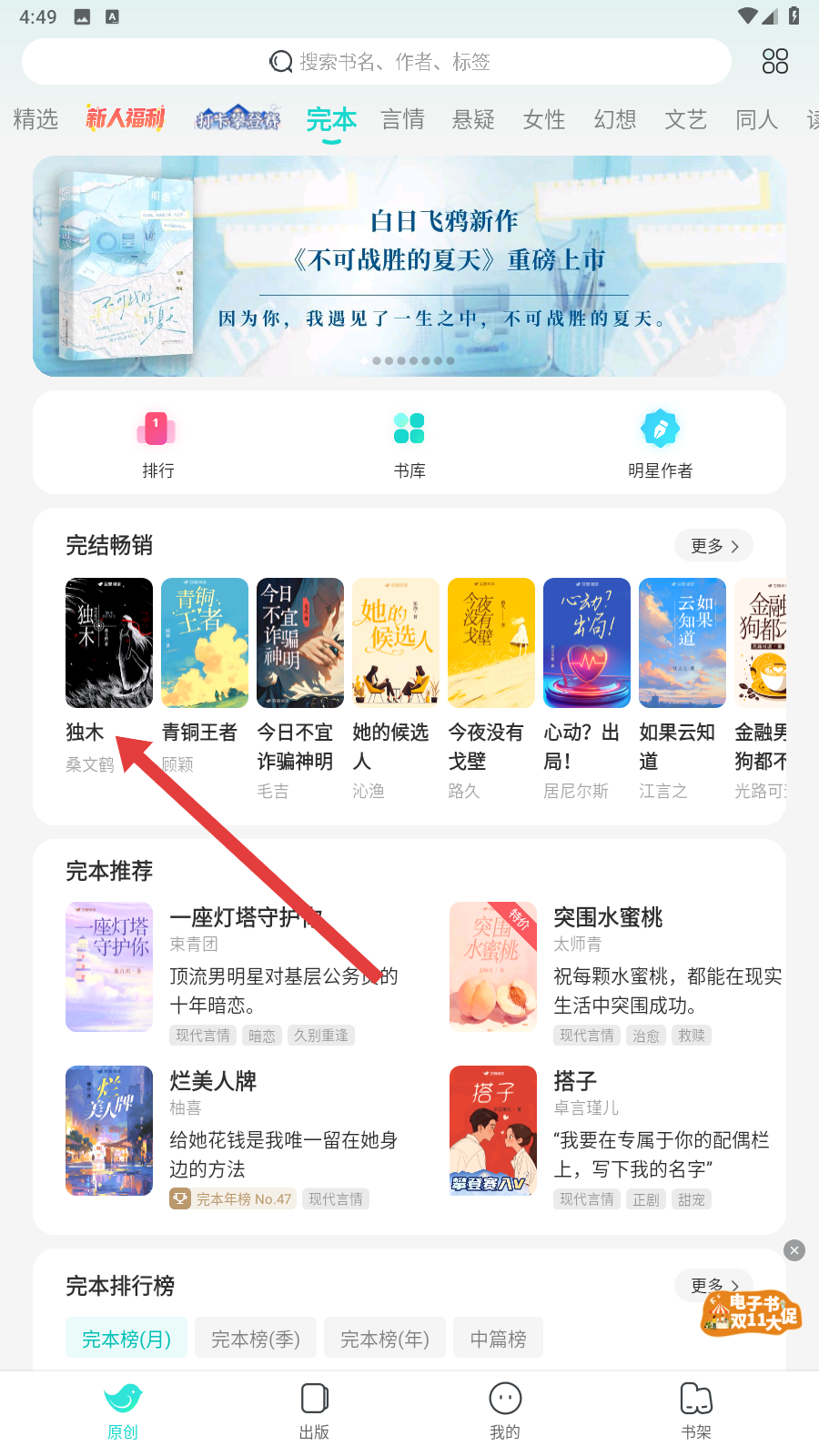This screenshot has width=819, height=1456.
Task: View more in 完结畅销
Action: [x=713, y=546]
